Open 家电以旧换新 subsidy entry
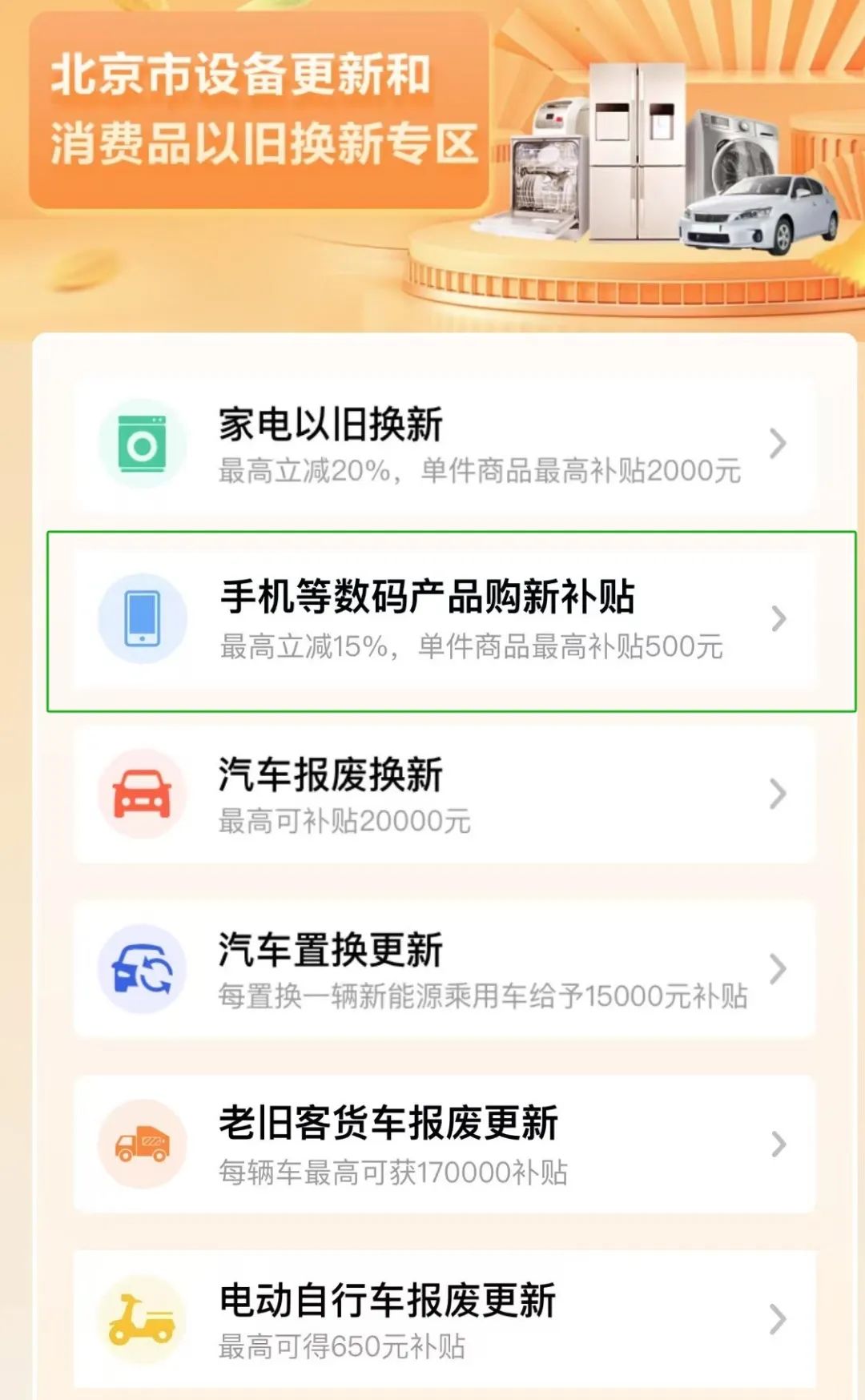865x1400 pixels. 445,444
